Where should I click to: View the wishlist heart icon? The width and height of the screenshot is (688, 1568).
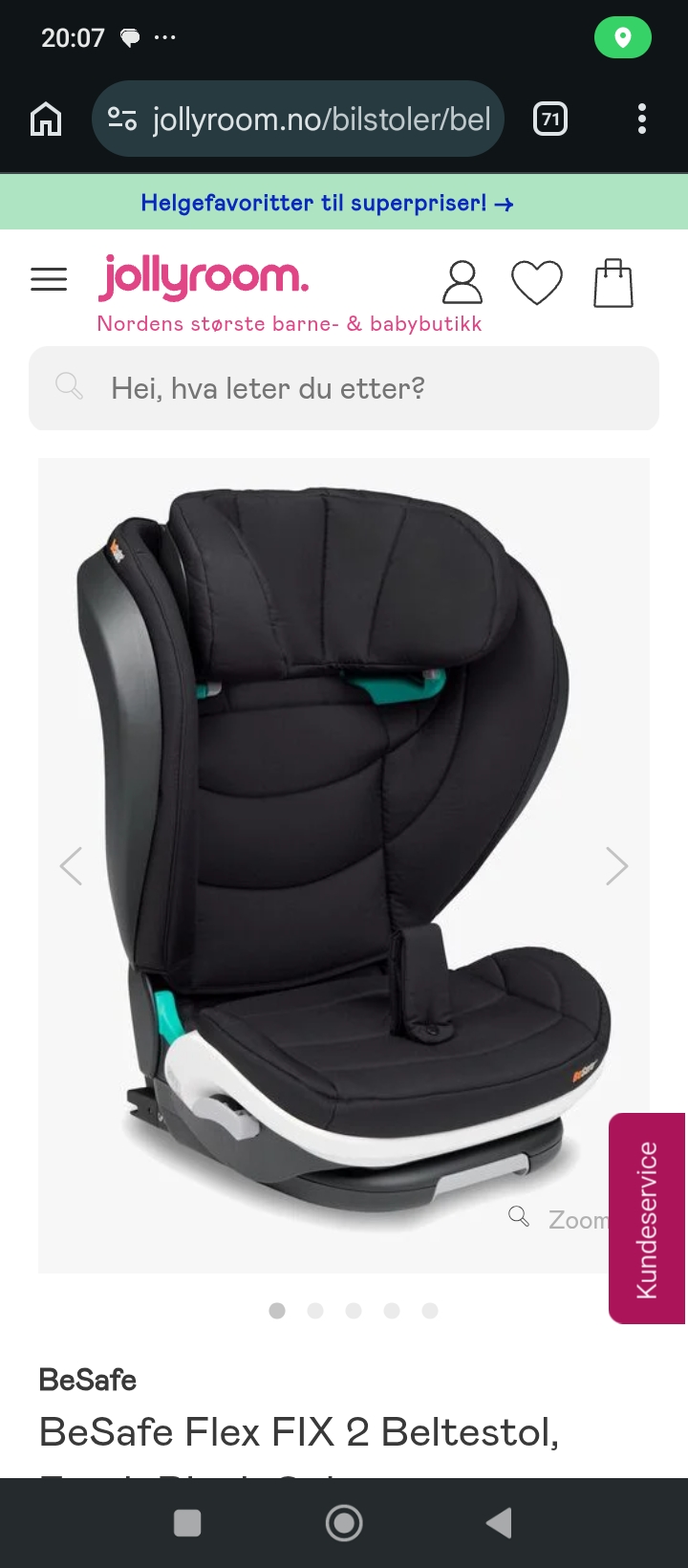(x=537, y=283)
